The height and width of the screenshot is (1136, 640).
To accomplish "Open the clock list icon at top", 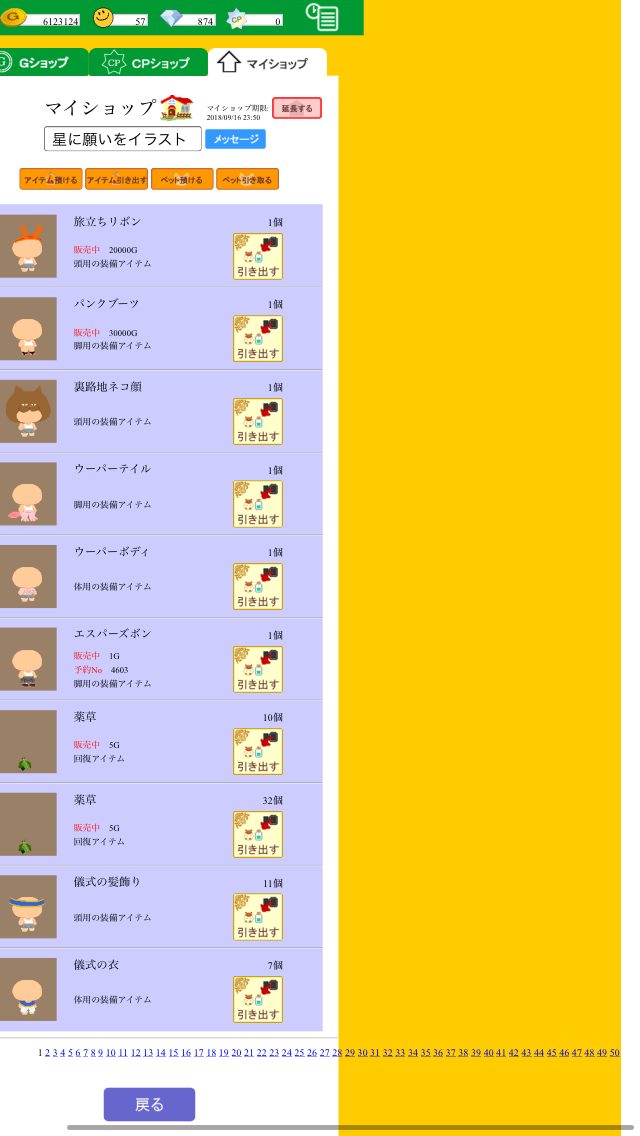I will [321, 16].
